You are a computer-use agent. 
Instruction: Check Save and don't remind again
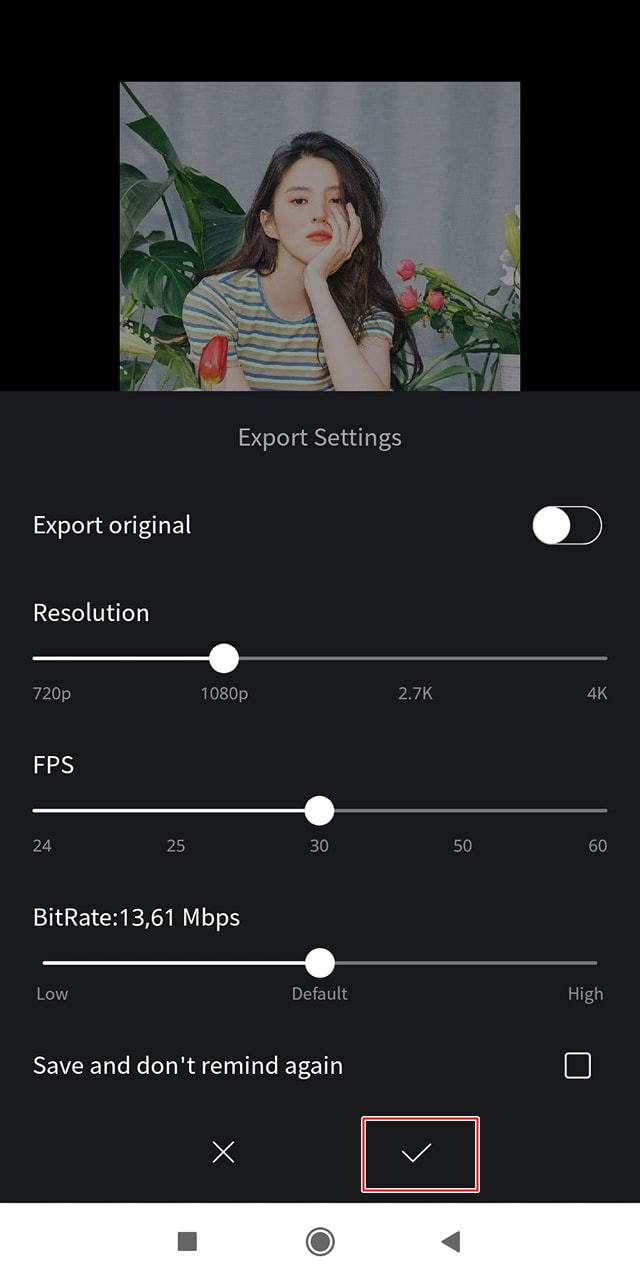point(578,1066)
